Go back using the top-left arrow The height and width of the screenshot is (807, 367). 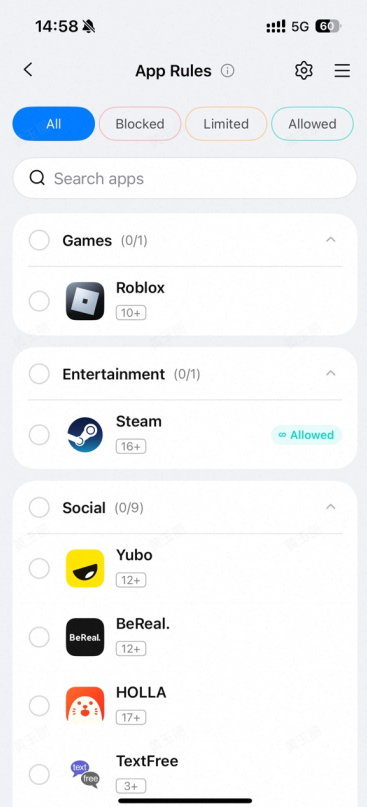(x=28, y=70)
